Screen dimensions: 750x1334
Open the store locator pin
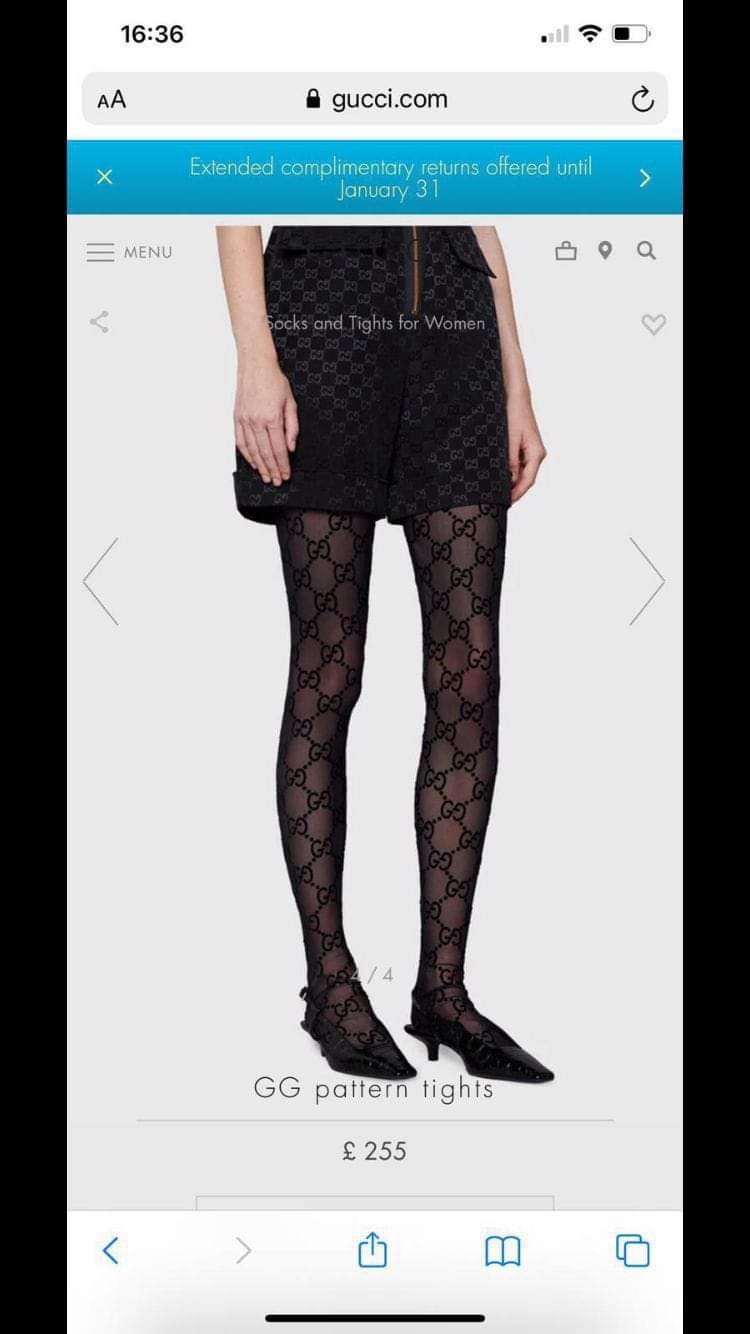click(x=605, y=251)
